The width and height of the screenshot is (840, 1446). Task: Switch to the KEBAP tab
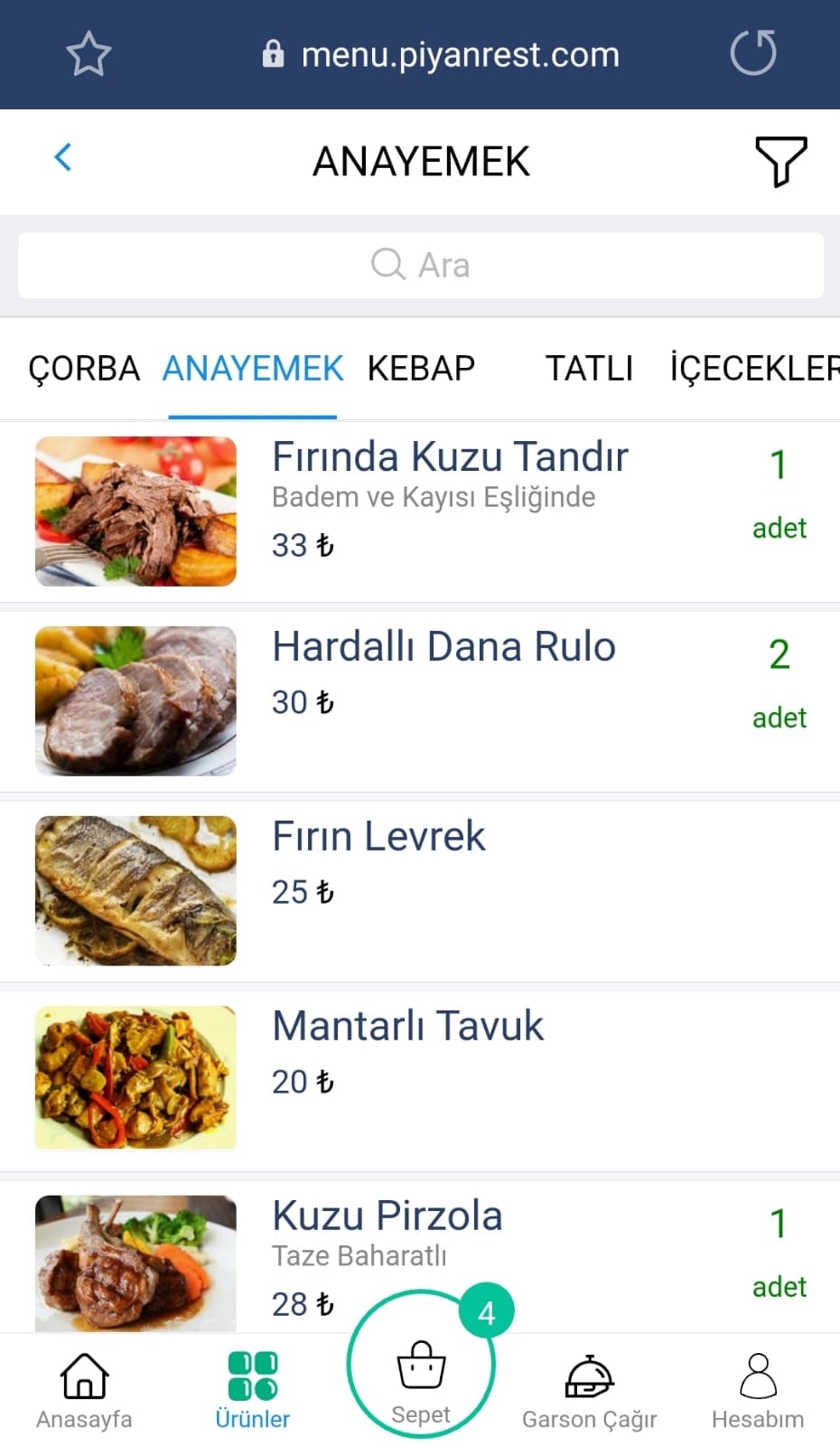point(421,368)
